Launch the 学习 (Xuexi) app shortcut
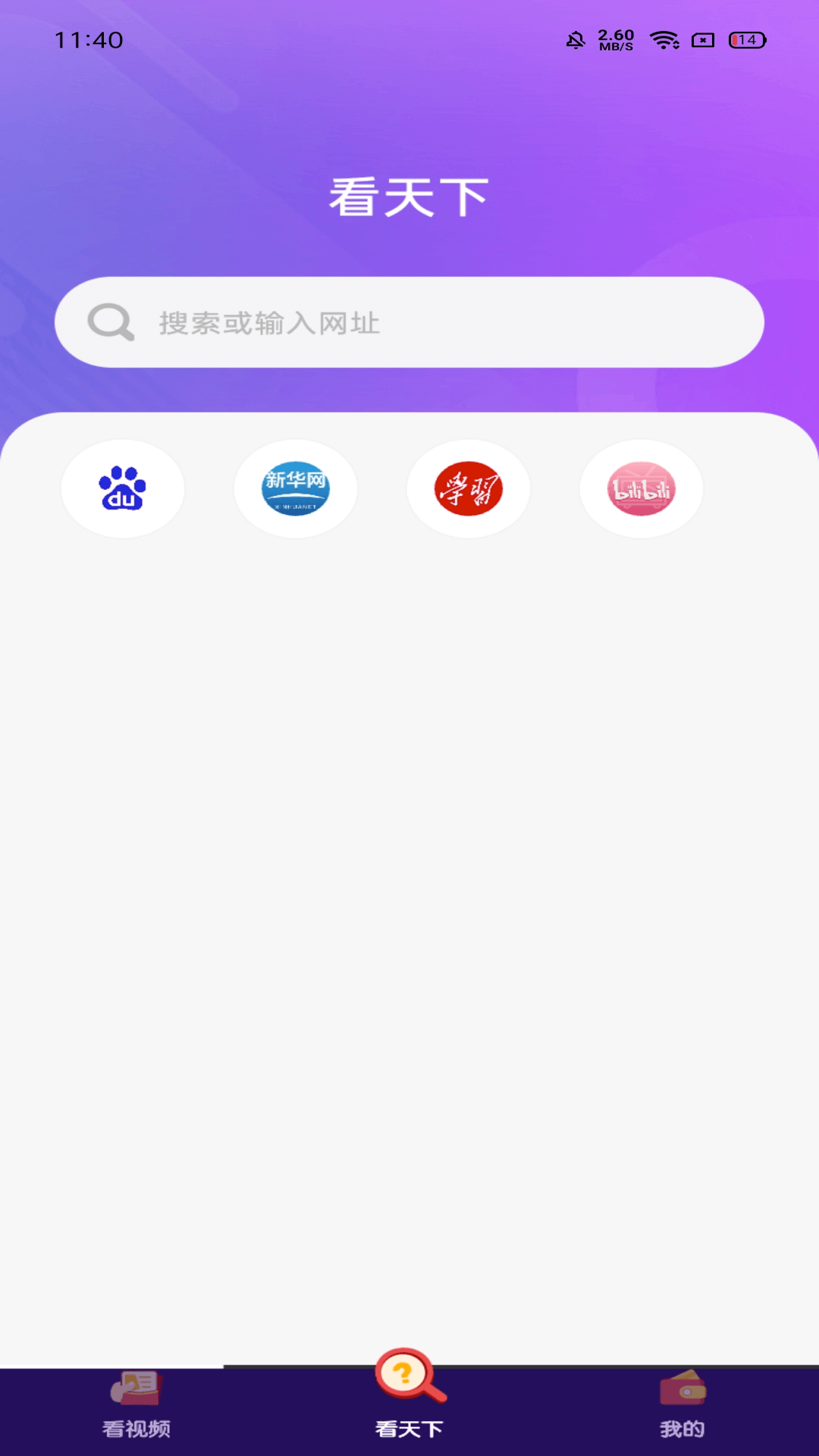Screen dimensions: 819x1456 (x=469, y=488)
